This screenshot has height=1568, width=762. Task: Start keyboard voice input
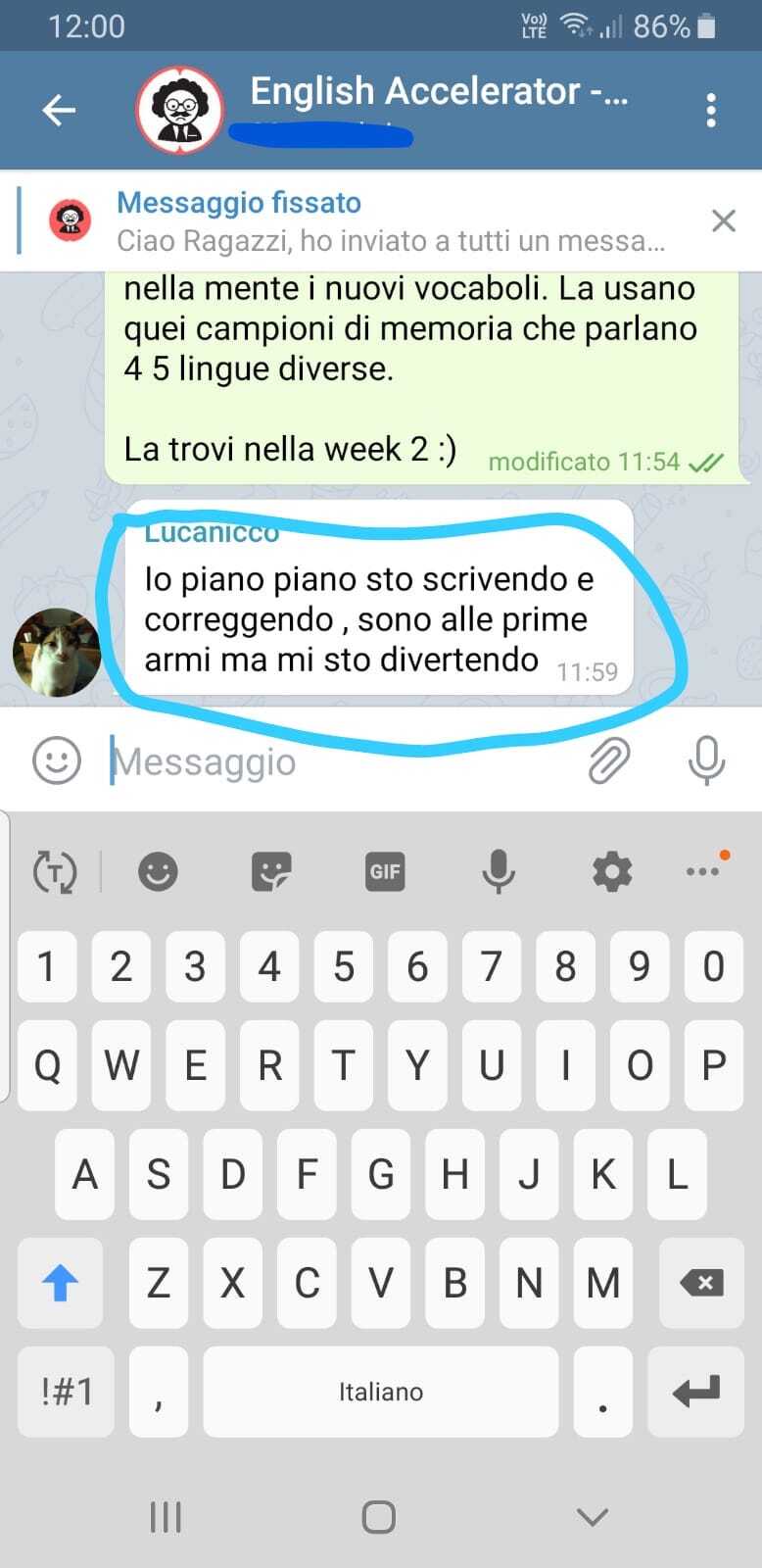(498, 871)
